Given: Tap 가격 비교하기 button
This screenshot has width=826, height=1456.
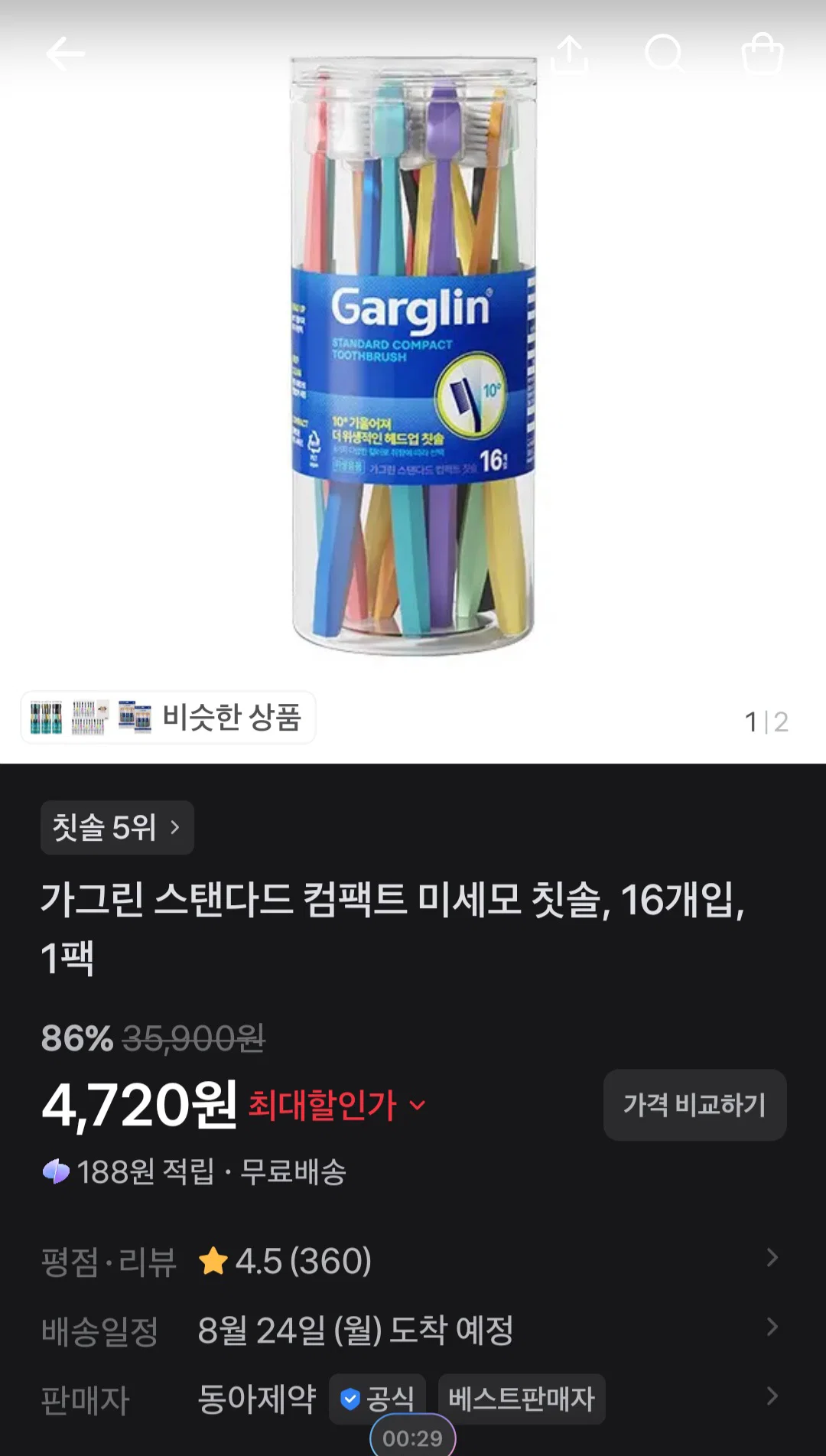Looking at the screenshot, I should 694,1105.
